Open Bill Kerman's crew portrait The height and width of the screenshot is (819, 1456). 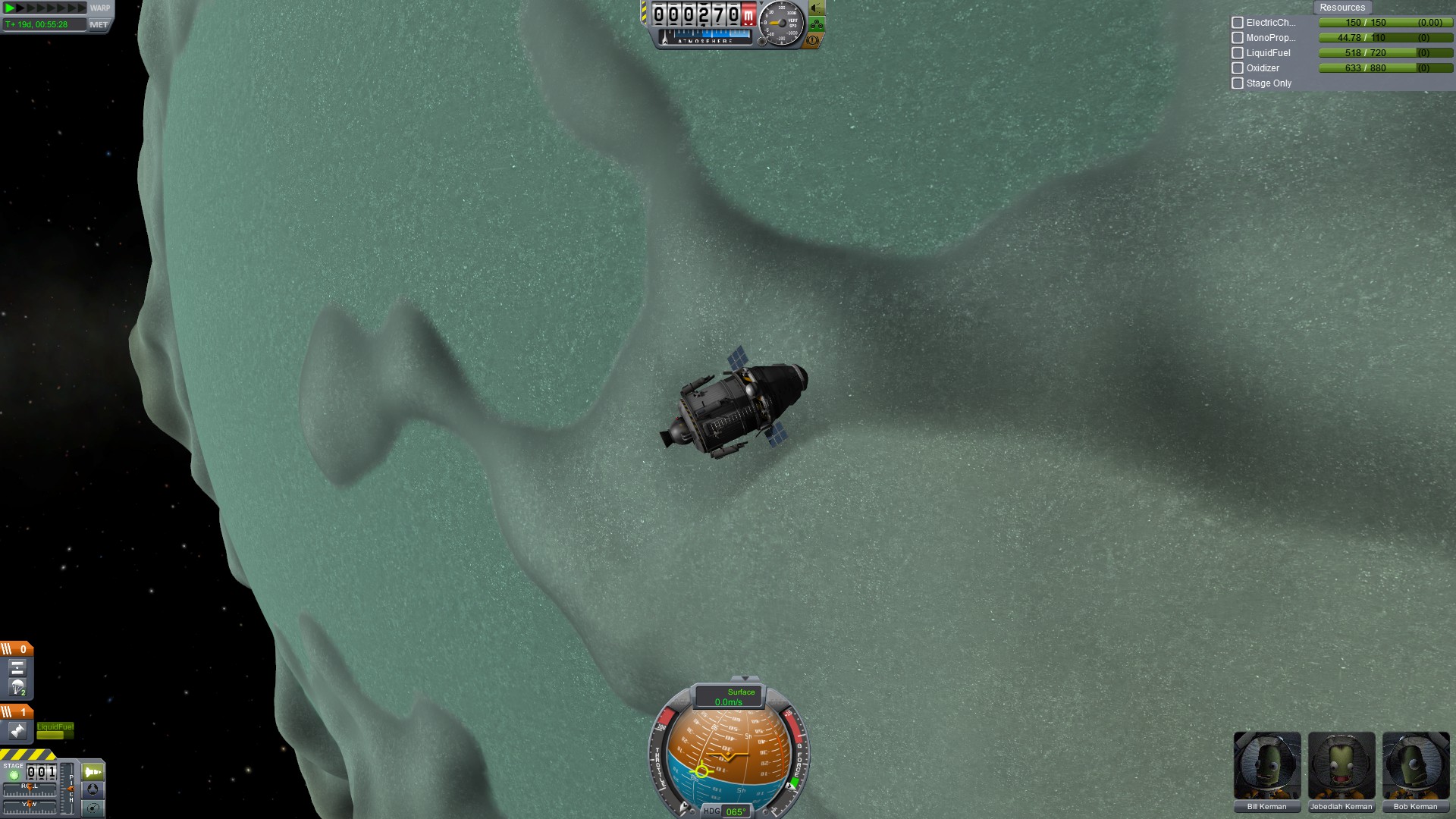pos(1266,766)
